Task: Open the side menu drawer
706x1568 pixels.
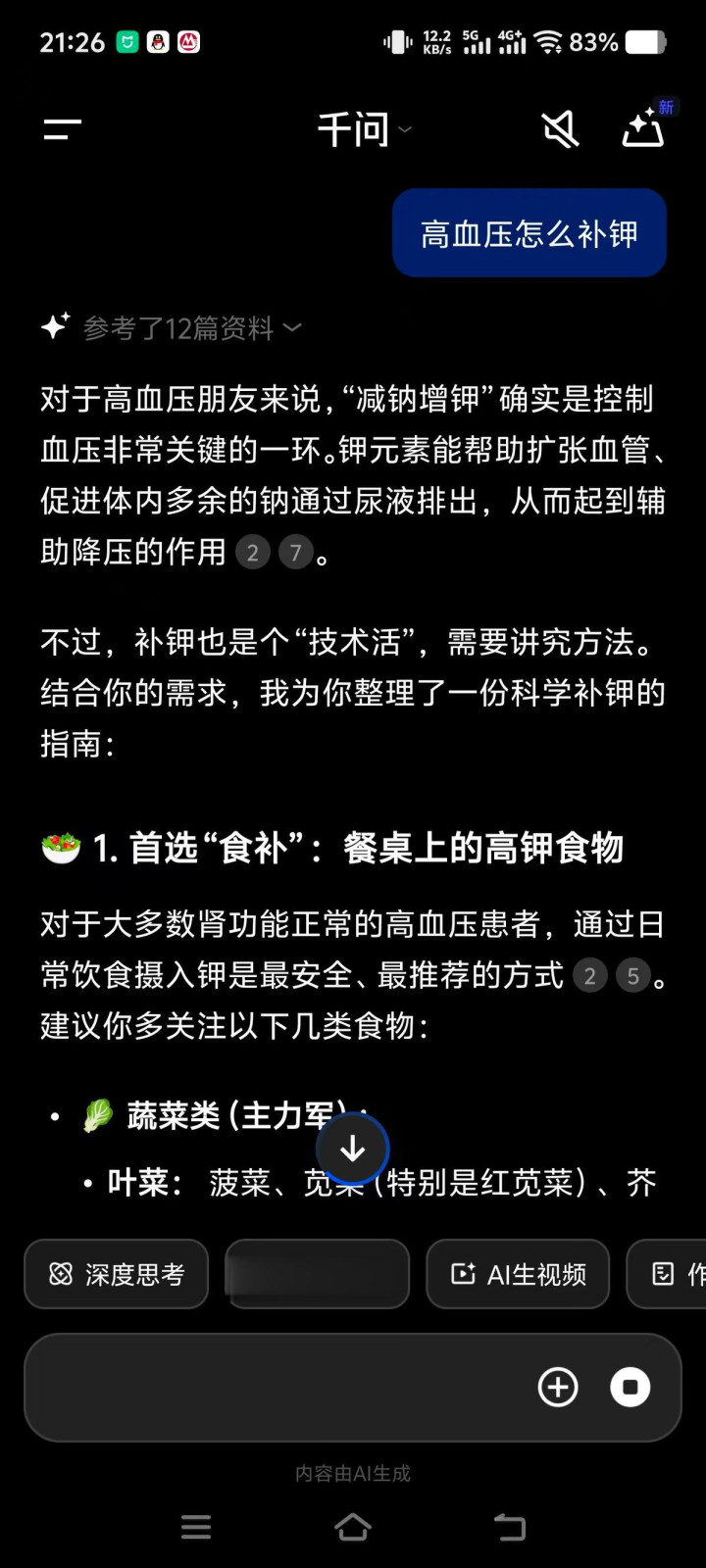Action: [x=63, y=128]
